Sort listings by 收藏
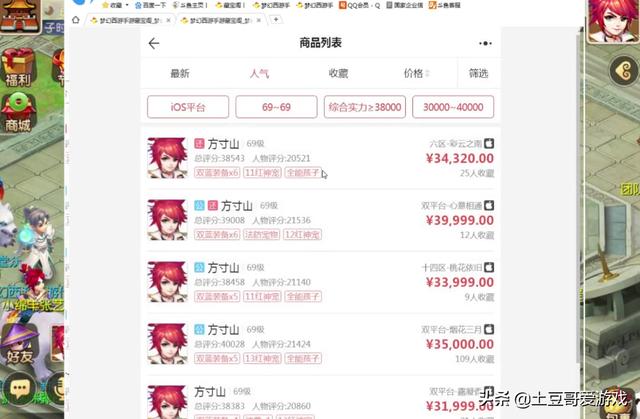Screen dimensions: 640x419 tap(339, 73)
